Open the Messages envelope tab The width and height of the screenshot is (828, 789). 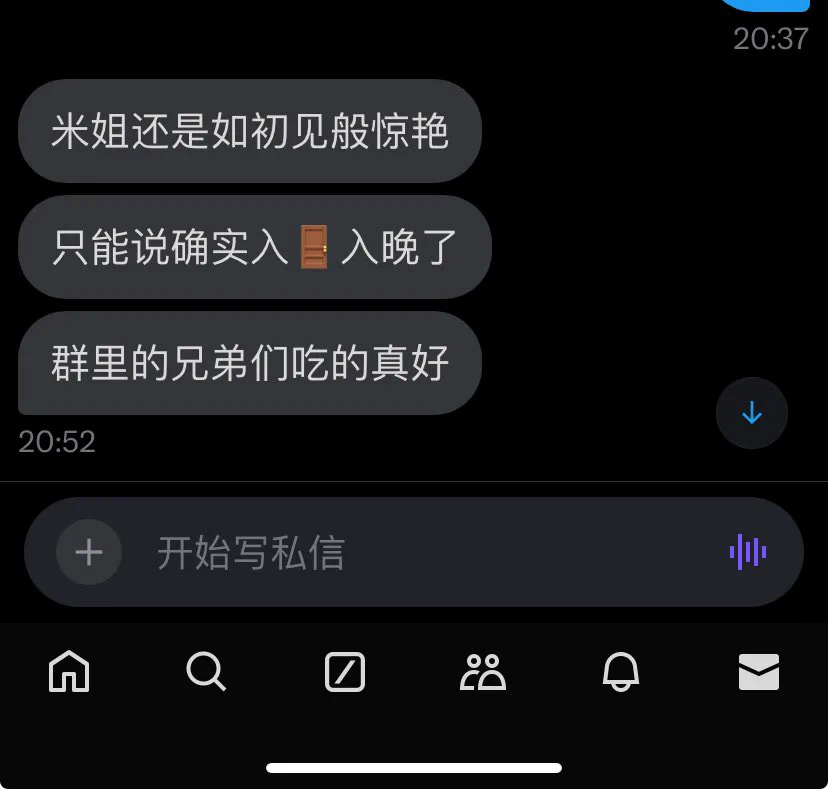pos(759,672)
